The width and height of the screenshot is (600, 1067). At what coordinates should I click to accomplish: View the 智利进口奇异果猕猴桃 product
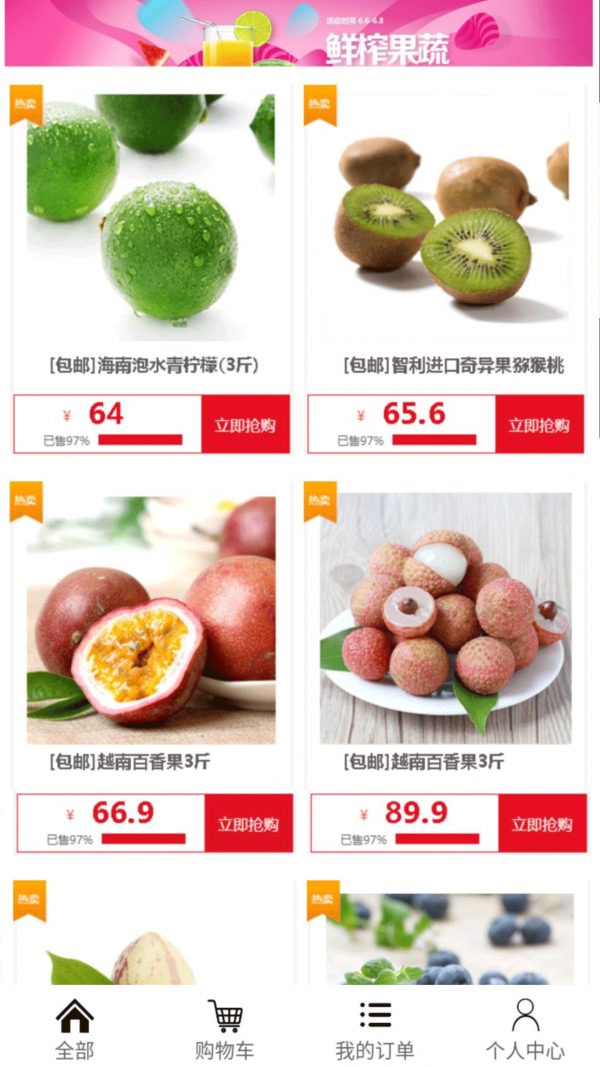coord(445,220)
